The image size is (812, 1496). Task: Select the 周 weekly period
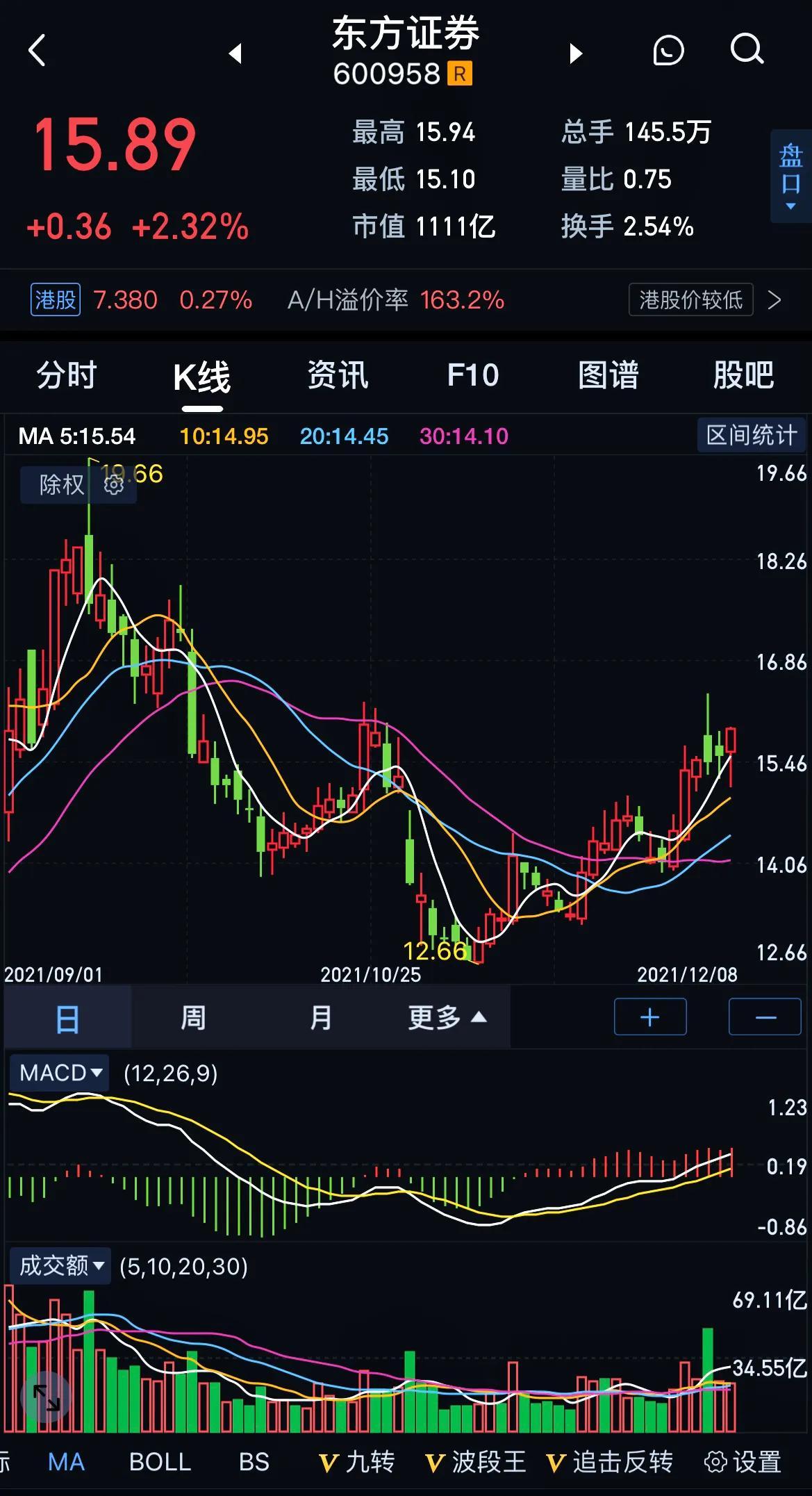point(193,1018)
